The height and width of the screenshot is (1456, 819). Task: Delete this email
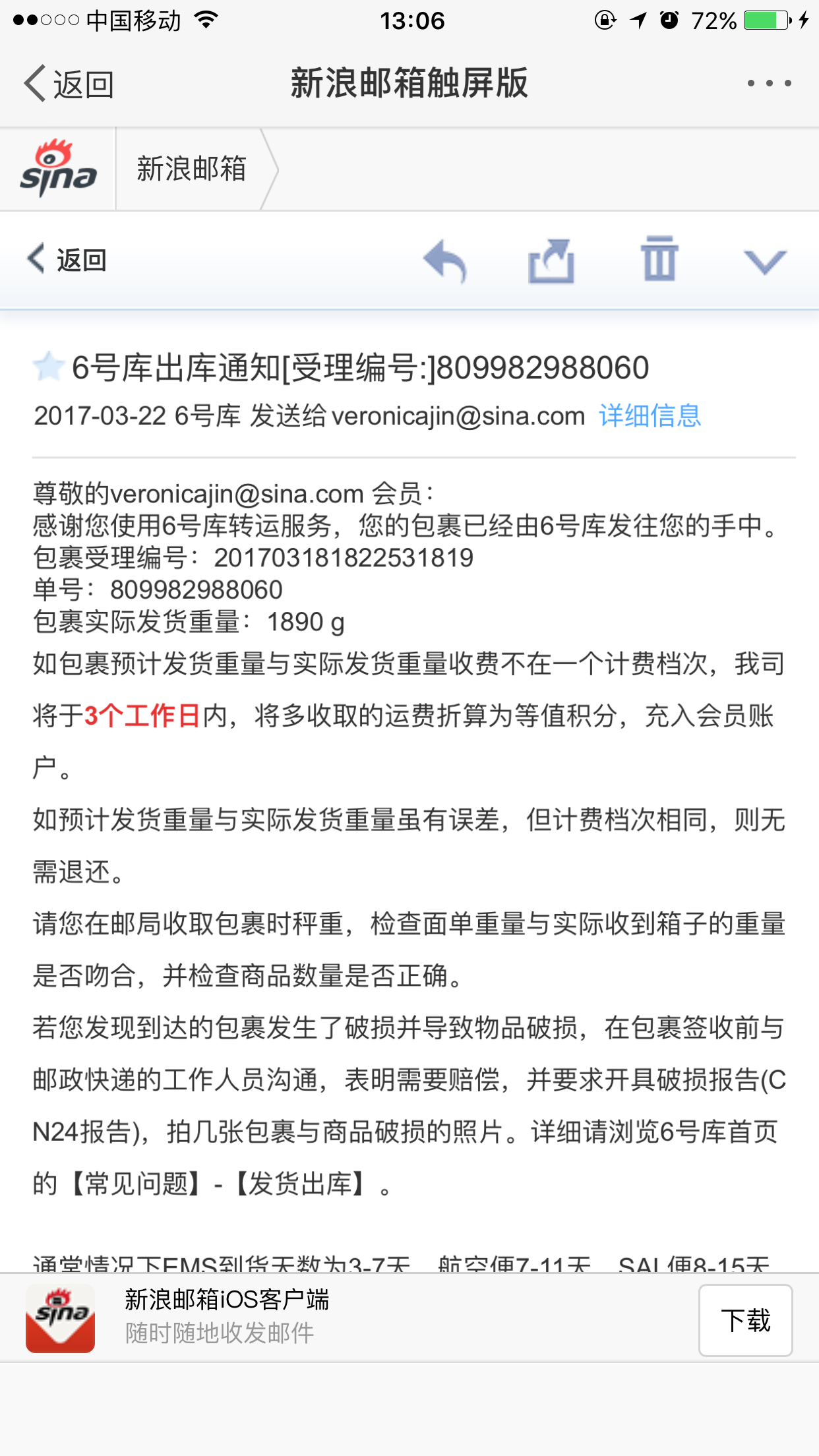659,259
